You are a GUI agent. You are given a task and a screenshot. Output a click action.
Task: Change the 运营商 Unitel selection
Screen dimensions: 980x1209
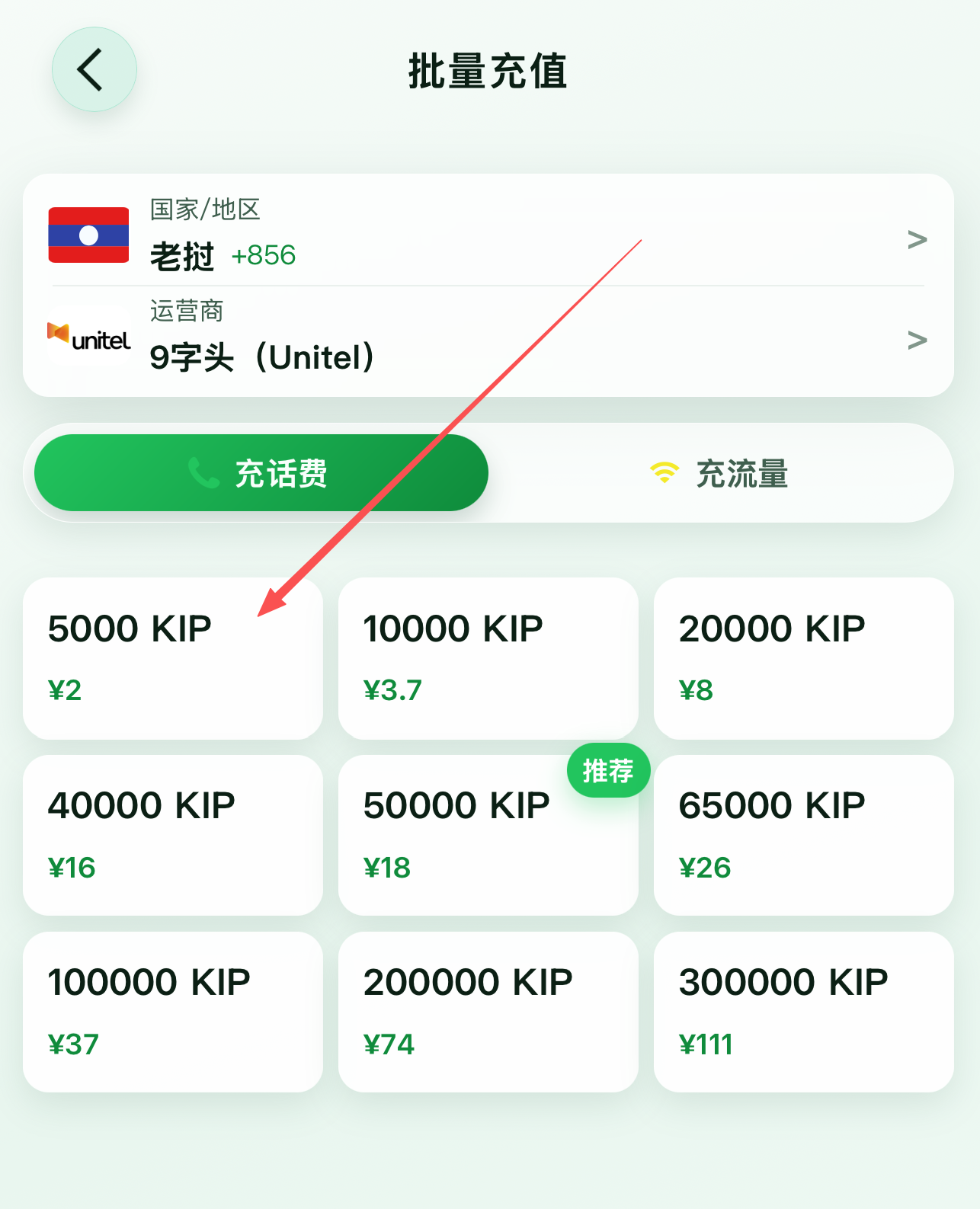(488, 340)
